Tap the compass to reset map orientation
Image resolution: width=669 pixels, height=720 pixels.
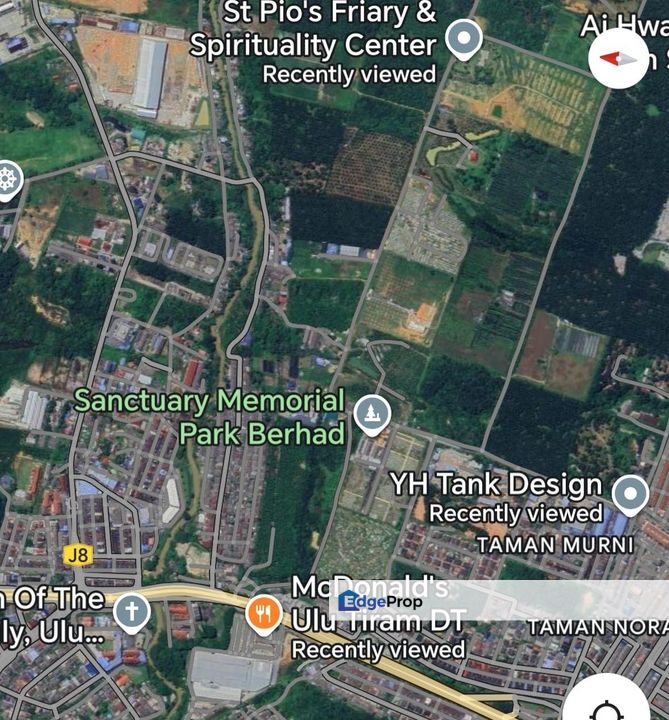[x=618, y=59]
